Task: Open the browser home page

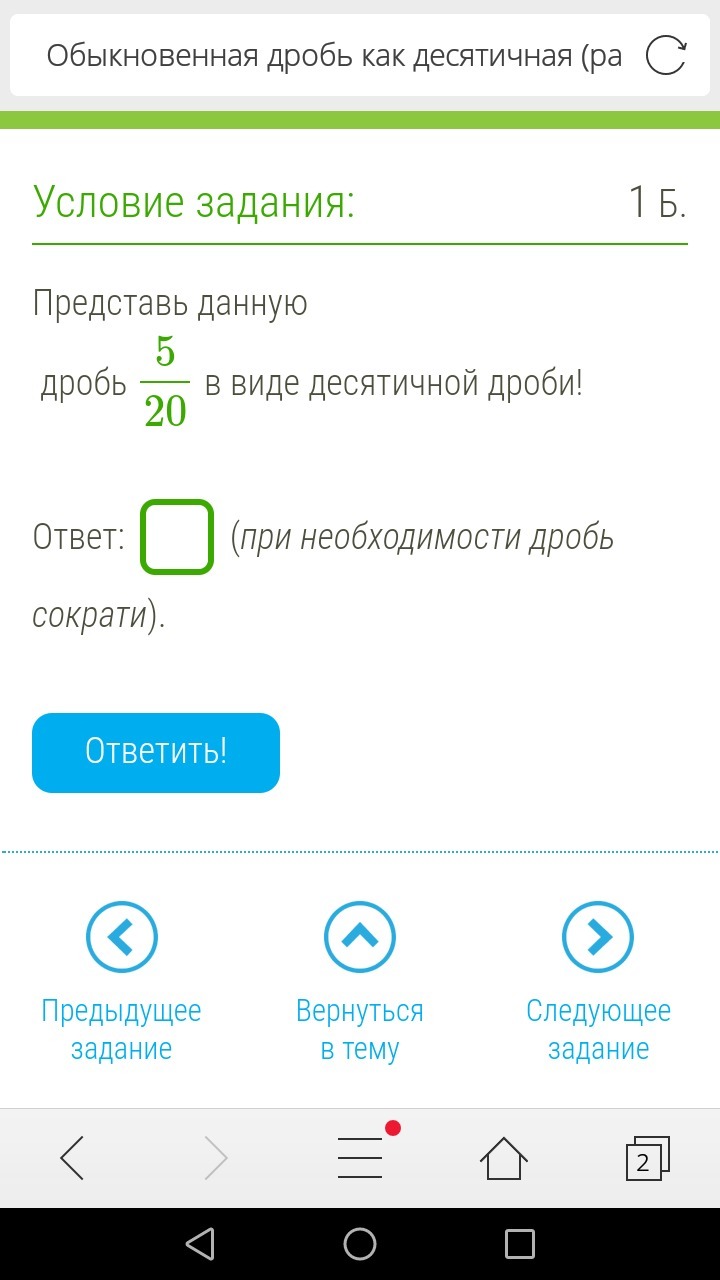Action: [x=503, y=1159]
